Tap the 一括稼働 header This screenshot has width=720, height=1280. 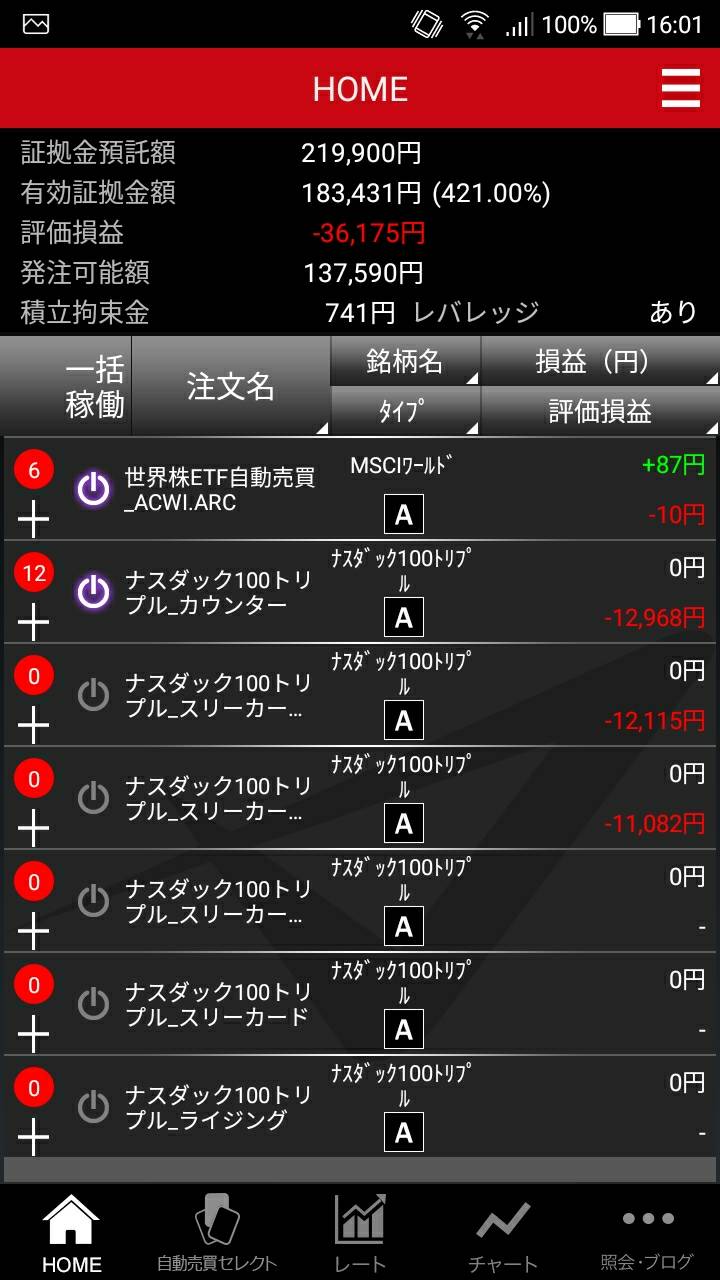click(94, 386)
